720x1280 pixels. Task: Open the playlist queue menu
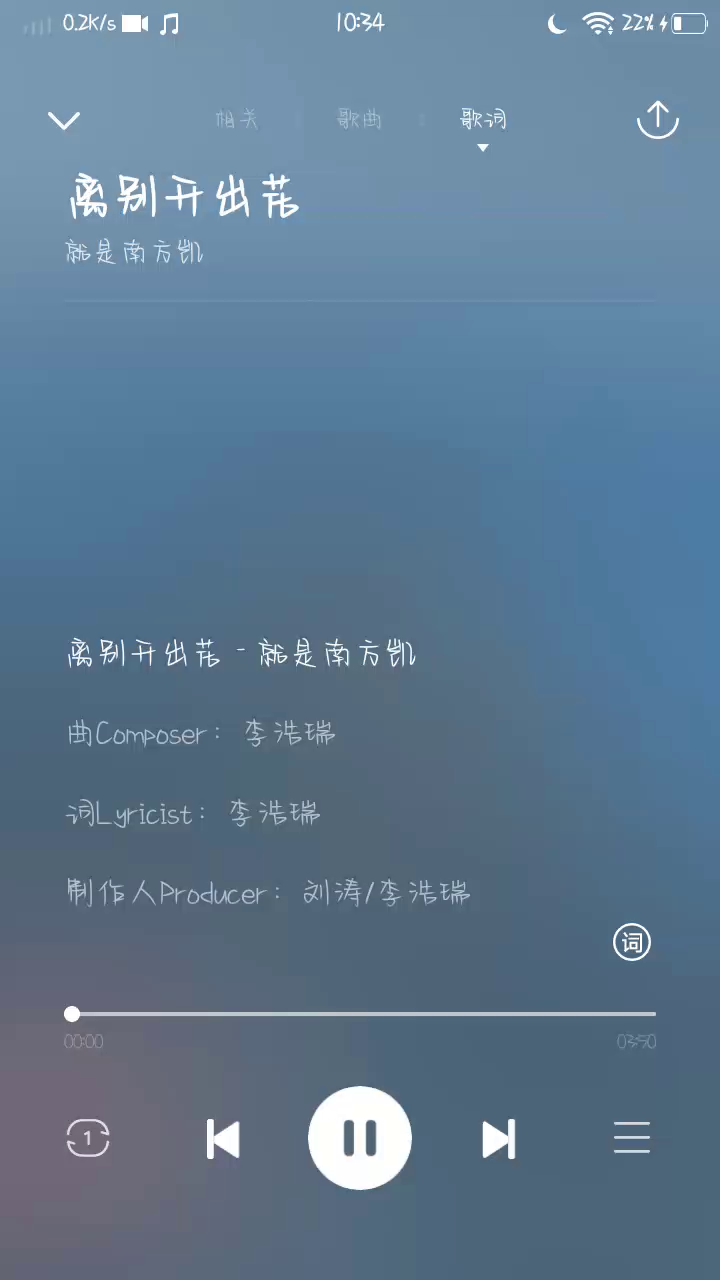tap(632, 1138)
